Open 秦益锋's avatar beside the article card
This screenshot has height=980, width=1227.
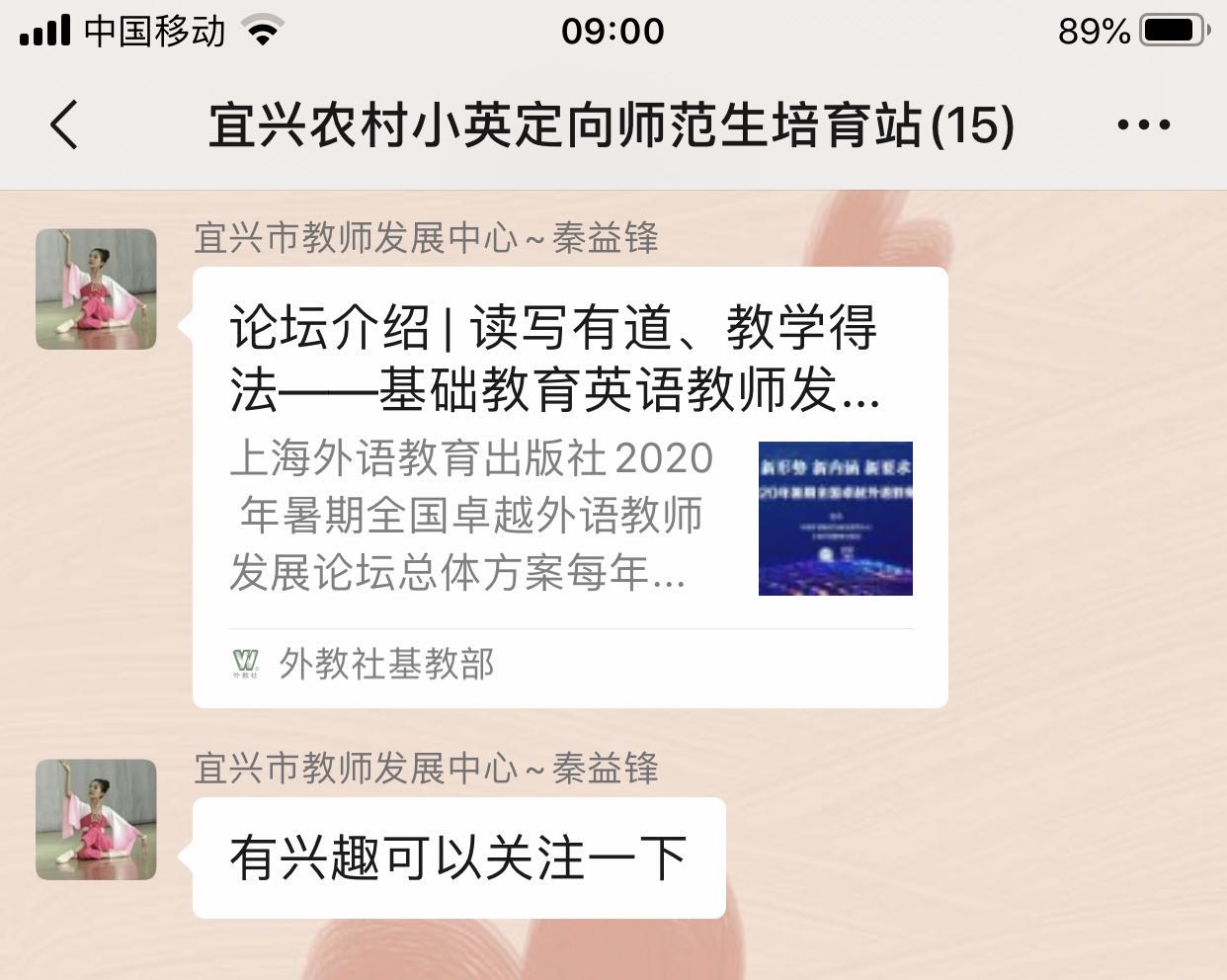96,289
